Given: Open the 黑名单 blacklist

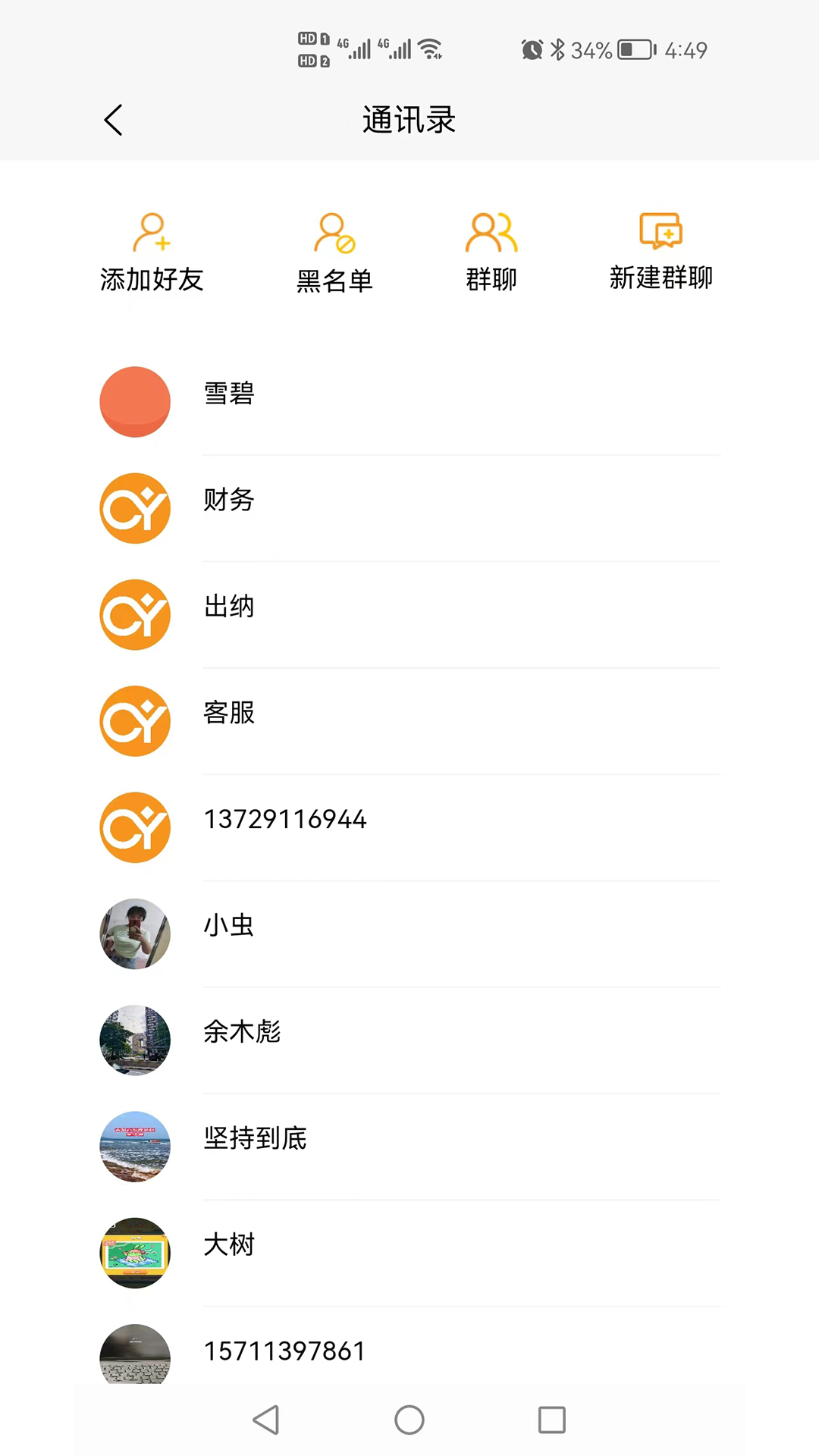Looking at the screenshot, I should (x=334, y=253).
